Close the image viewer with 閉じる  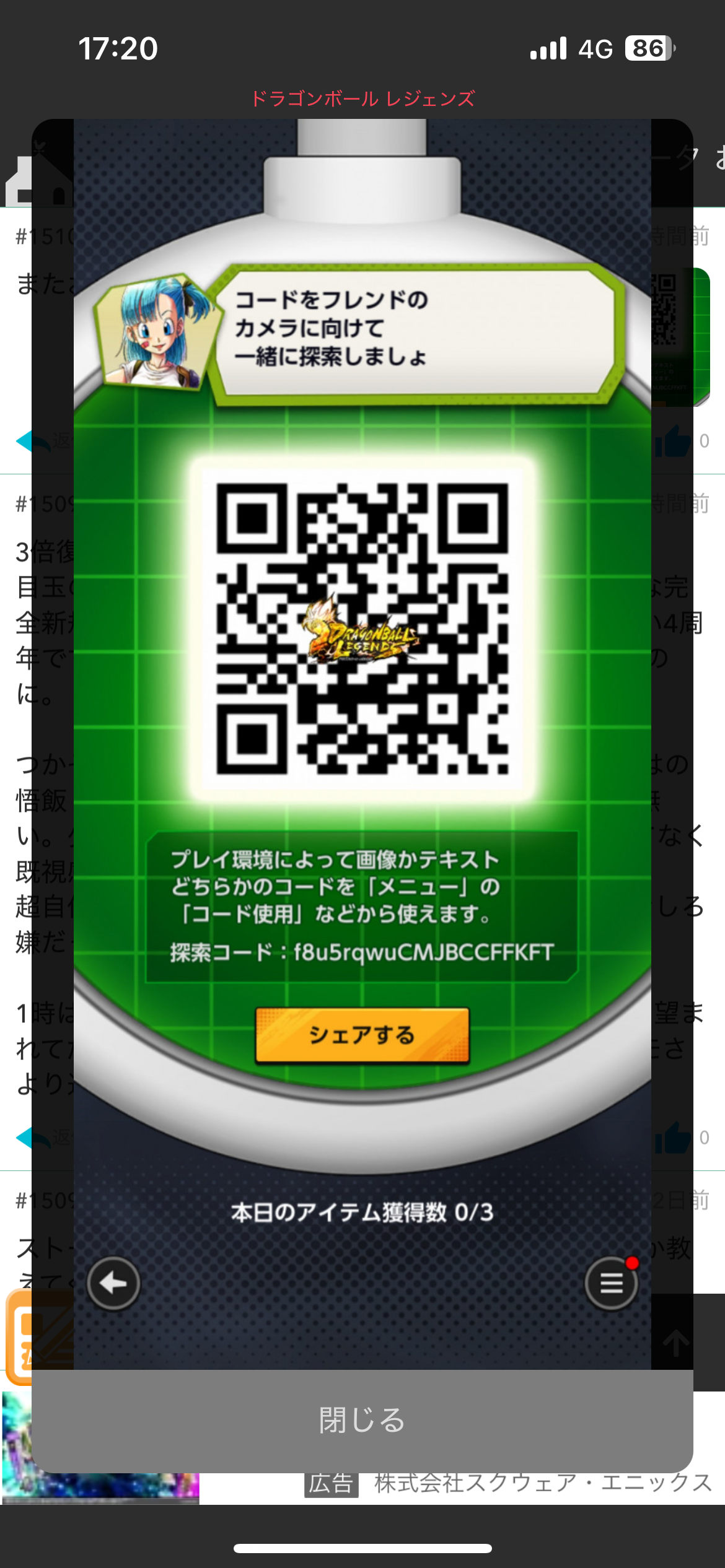tap(362, 1420)
